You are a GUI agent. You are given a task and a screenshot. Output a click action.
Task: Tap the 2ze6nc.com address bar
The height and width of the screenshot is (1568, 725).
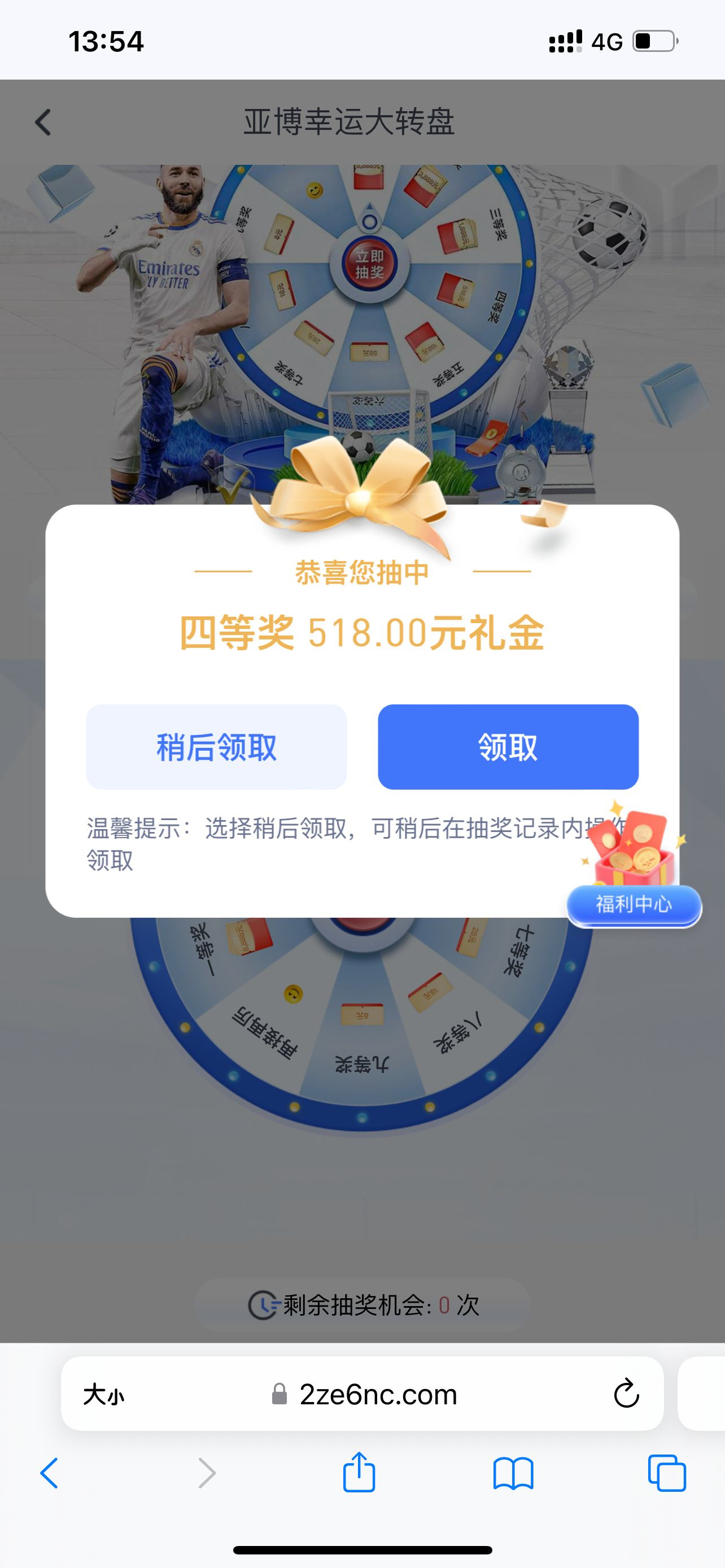[377, 1395]
